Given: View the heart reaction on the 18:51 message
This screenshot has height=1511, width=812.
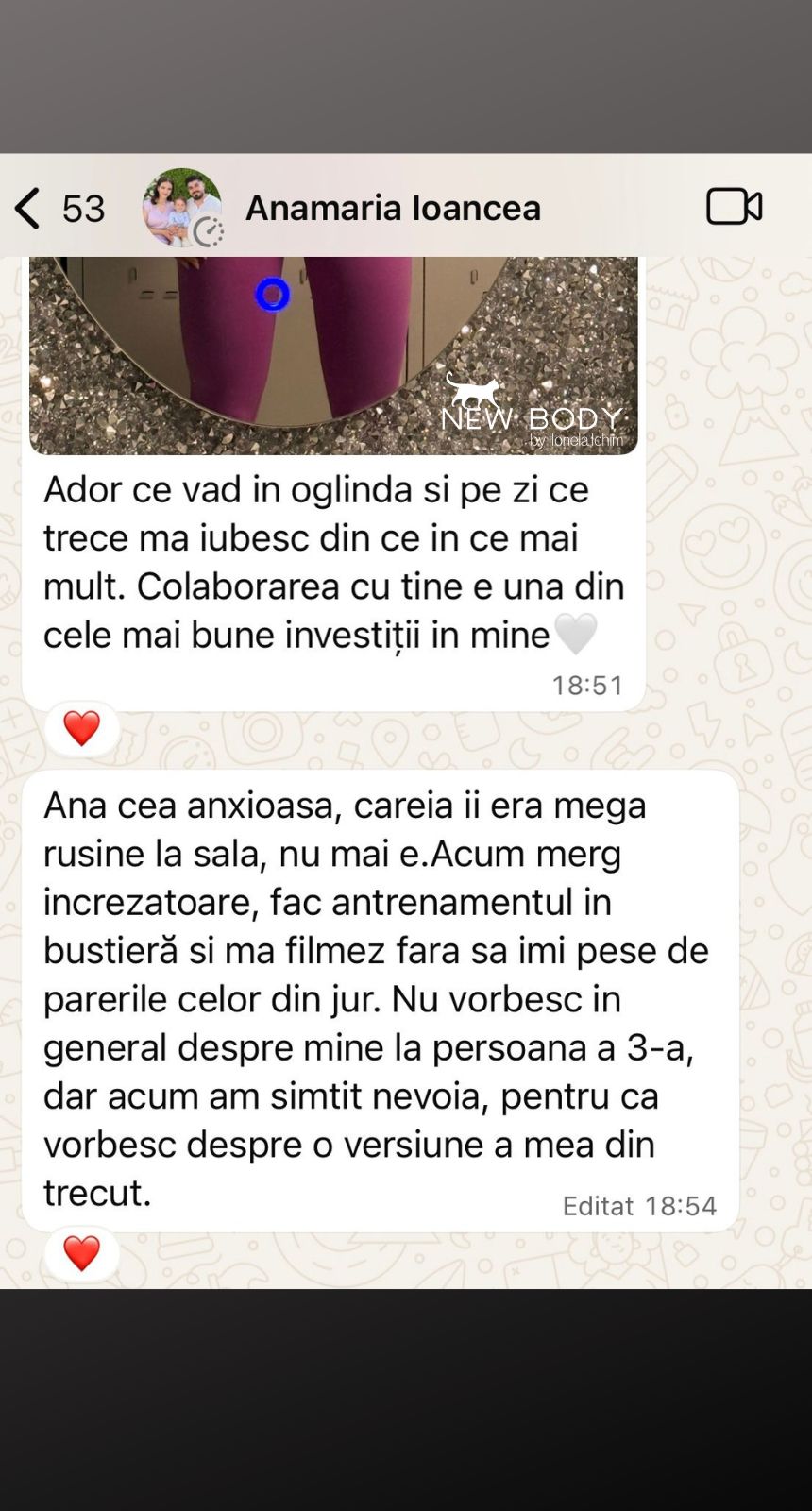Looking at the screenshot, I should [82, 729].
